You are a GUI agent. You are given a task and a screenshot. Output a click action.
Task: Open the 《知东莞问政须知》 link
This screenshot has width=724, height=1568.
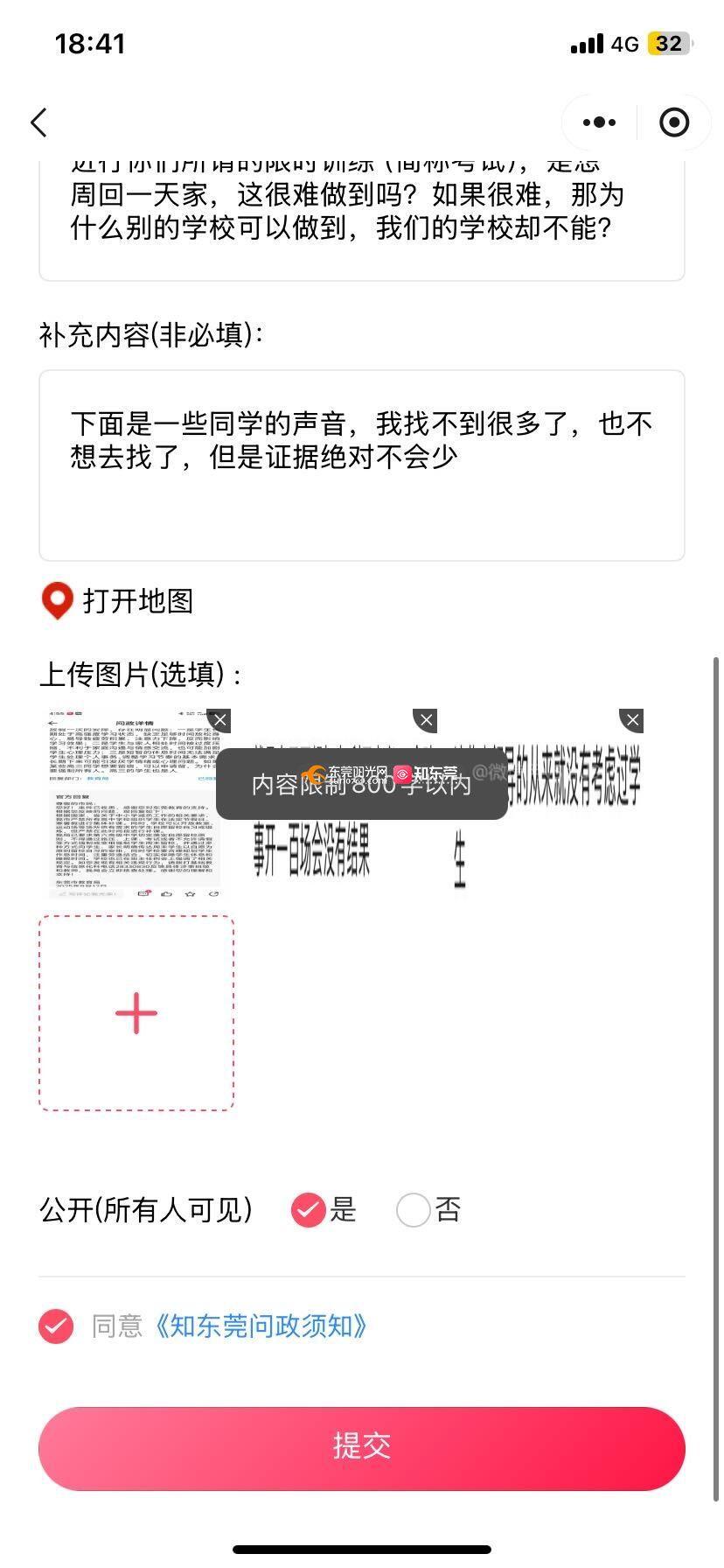point(260,1326)
